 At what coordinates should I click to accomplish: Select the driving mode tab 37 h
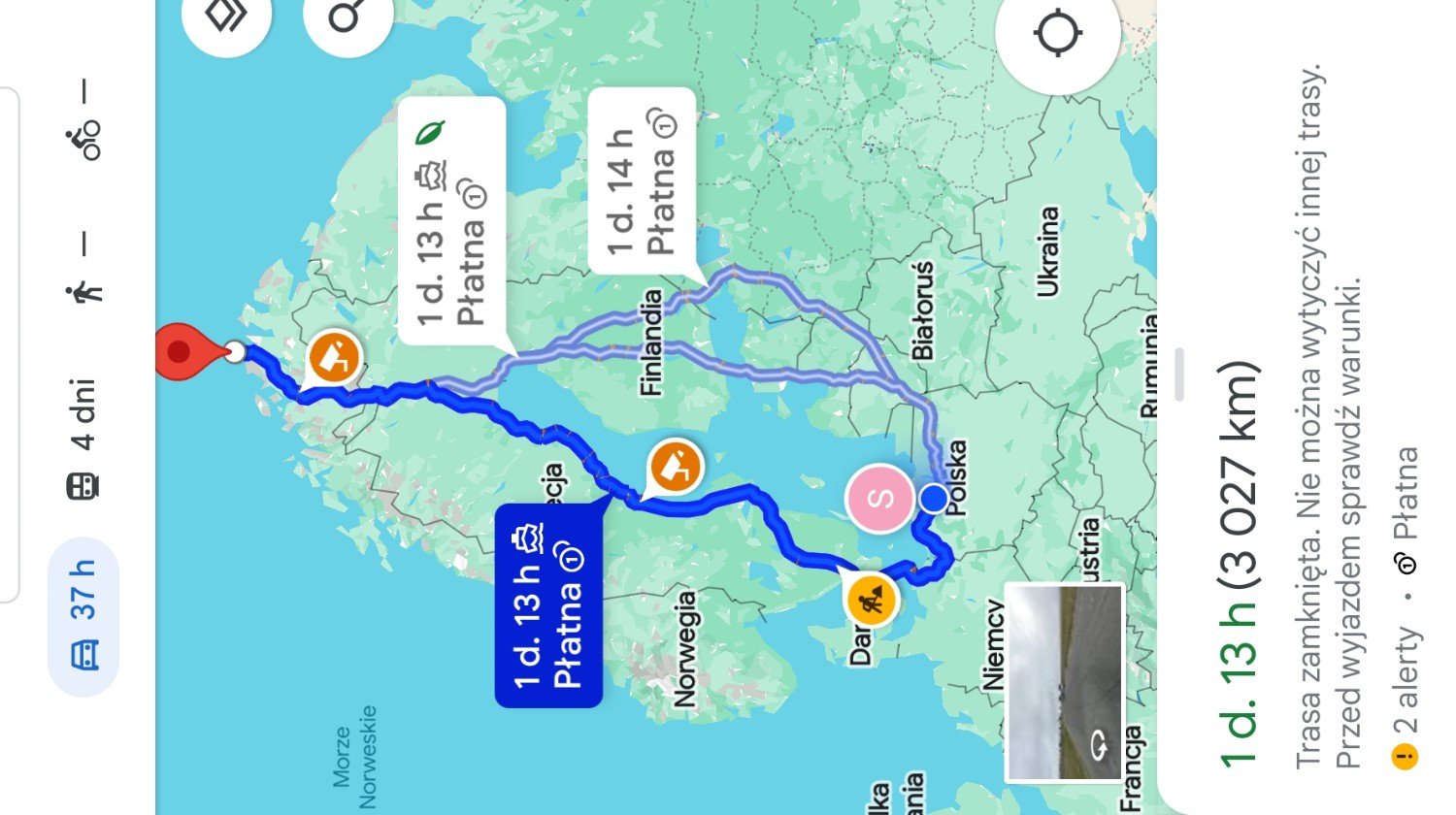pos(83,616)
